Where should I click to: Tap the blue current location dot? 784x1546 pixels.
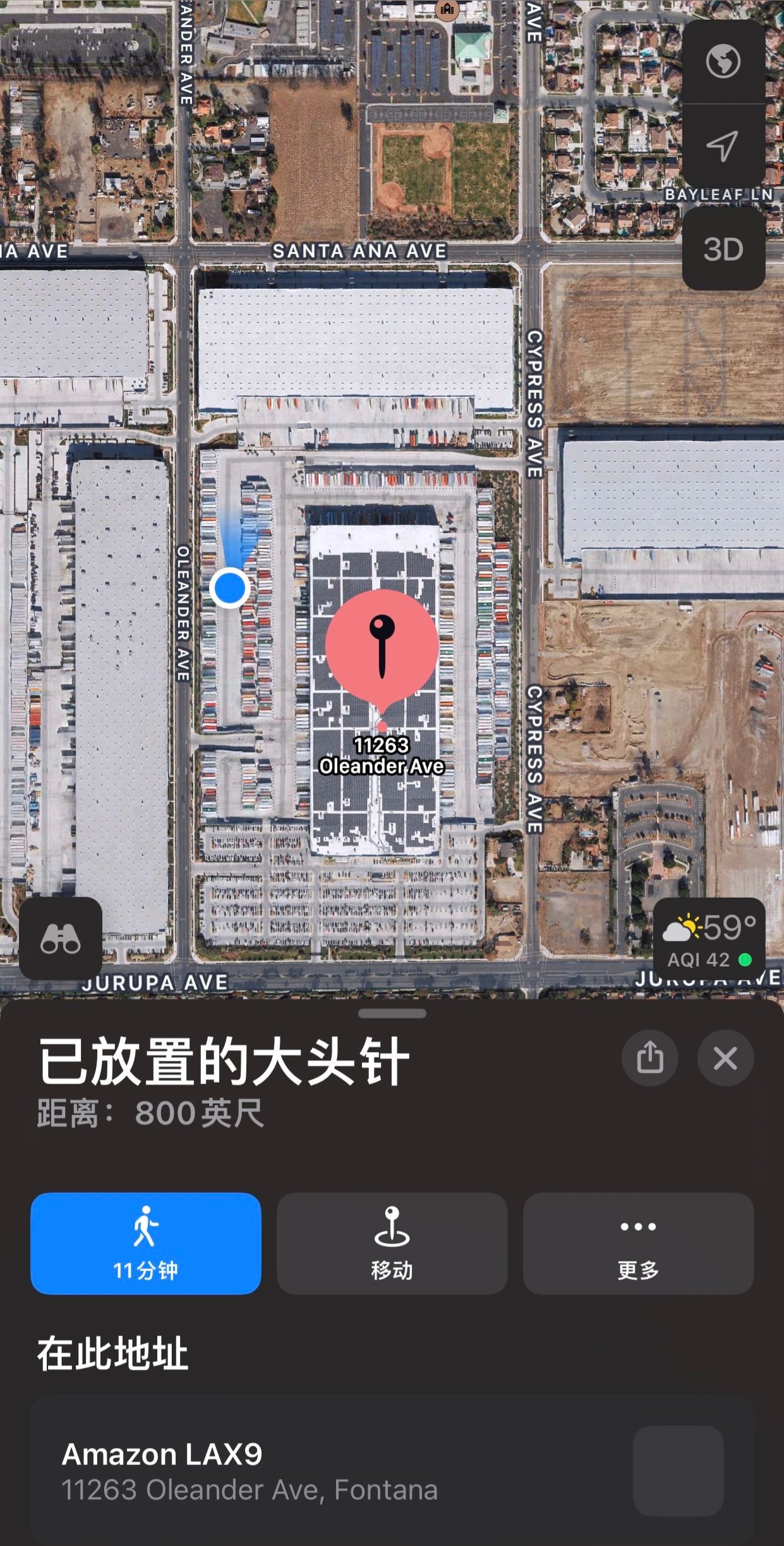click(x=230, y=588)
